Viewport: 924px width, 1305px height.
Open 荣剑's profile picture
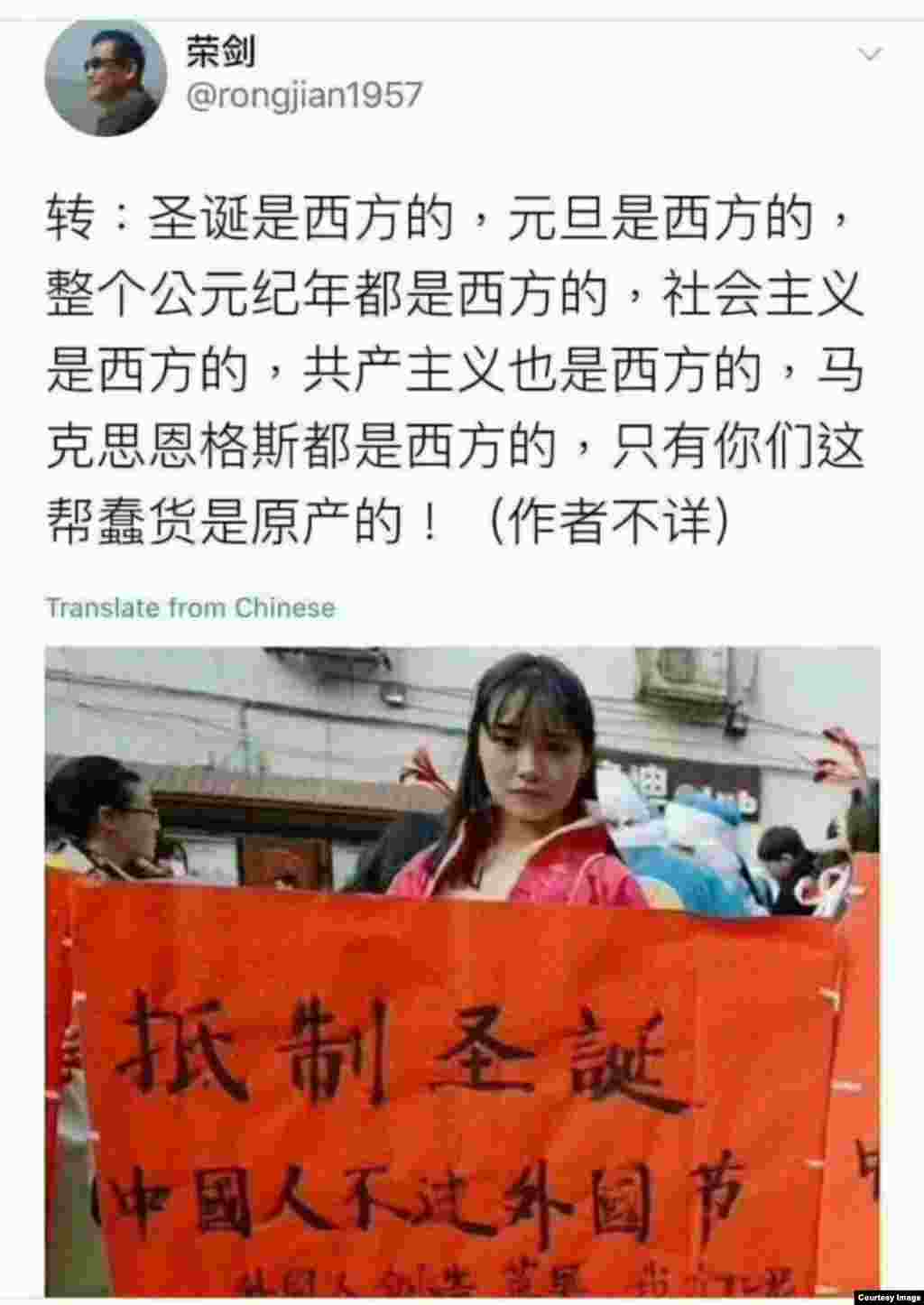100,80
